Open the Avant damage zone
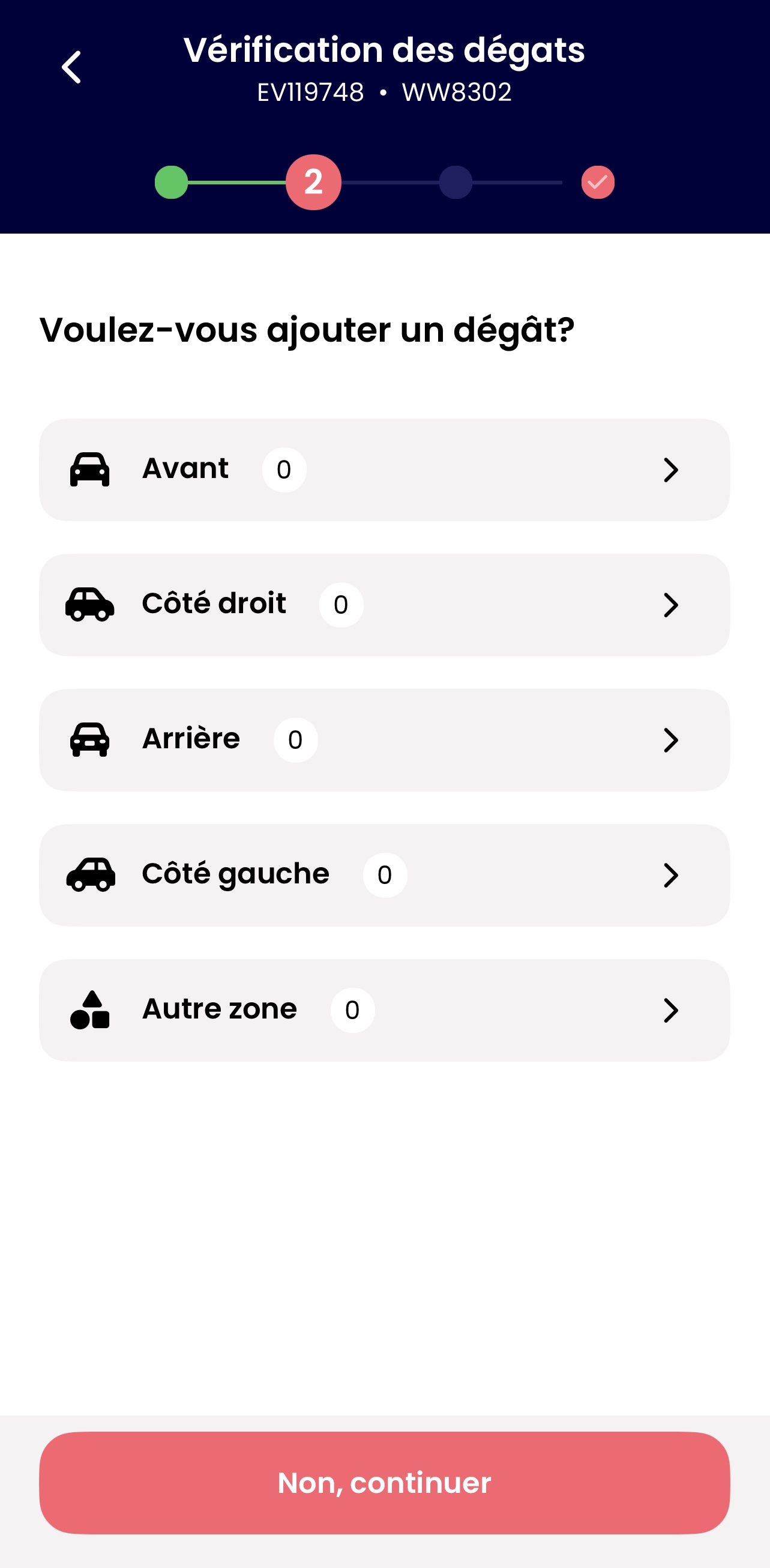Screen dimensions: 770x1568 click(x=383, y=470)
